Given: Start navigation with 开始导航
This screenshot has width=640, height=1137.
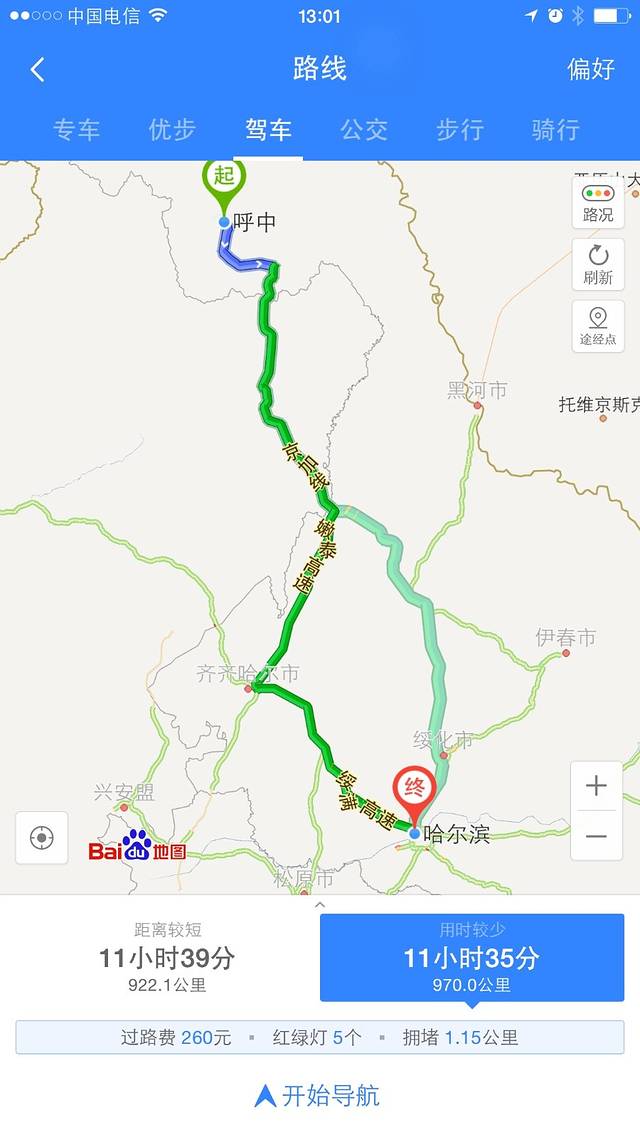Looking at the screenshot, I should (318, 1095).
